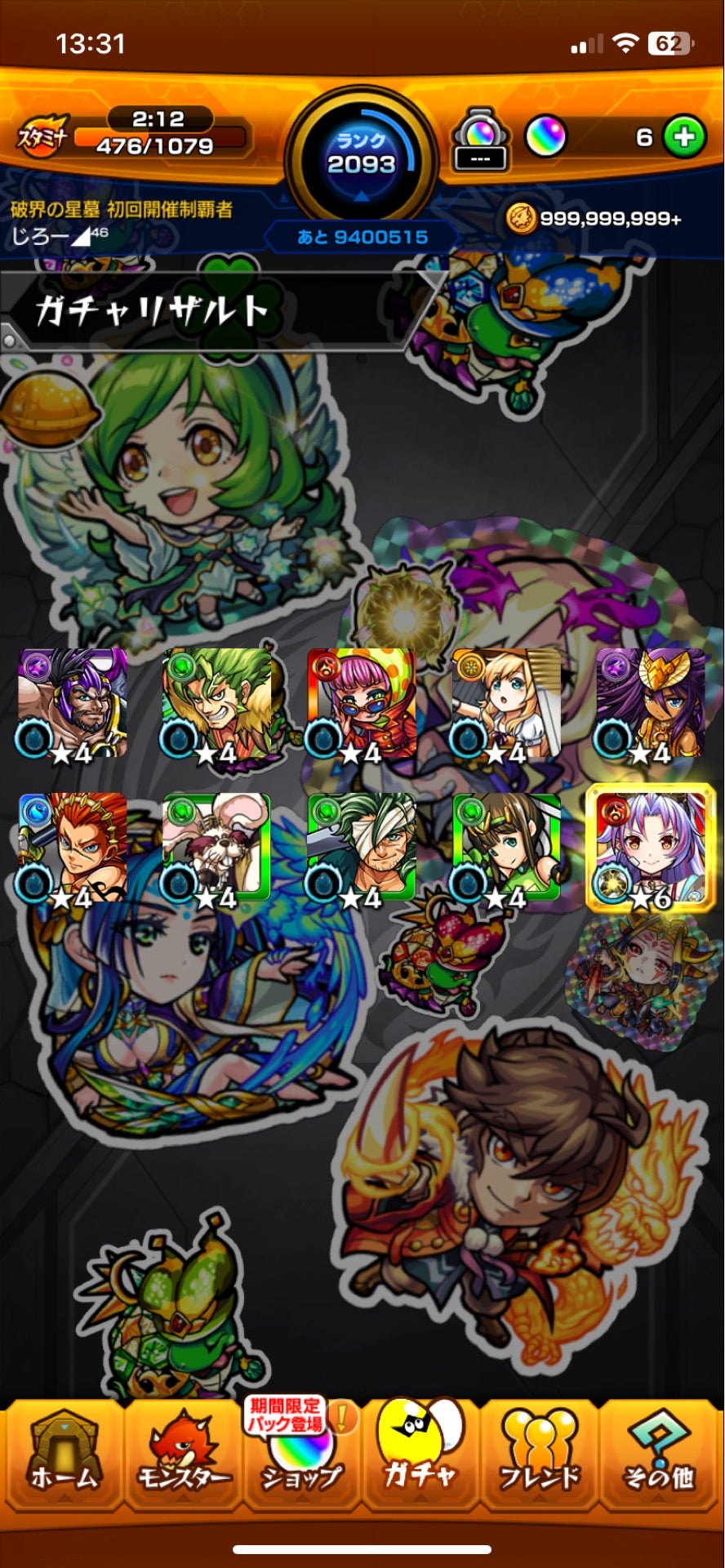The width and height of the screenshot is (725, 1568).
Task: Tap the green plus to add orbs
Action: click(684, 137)
